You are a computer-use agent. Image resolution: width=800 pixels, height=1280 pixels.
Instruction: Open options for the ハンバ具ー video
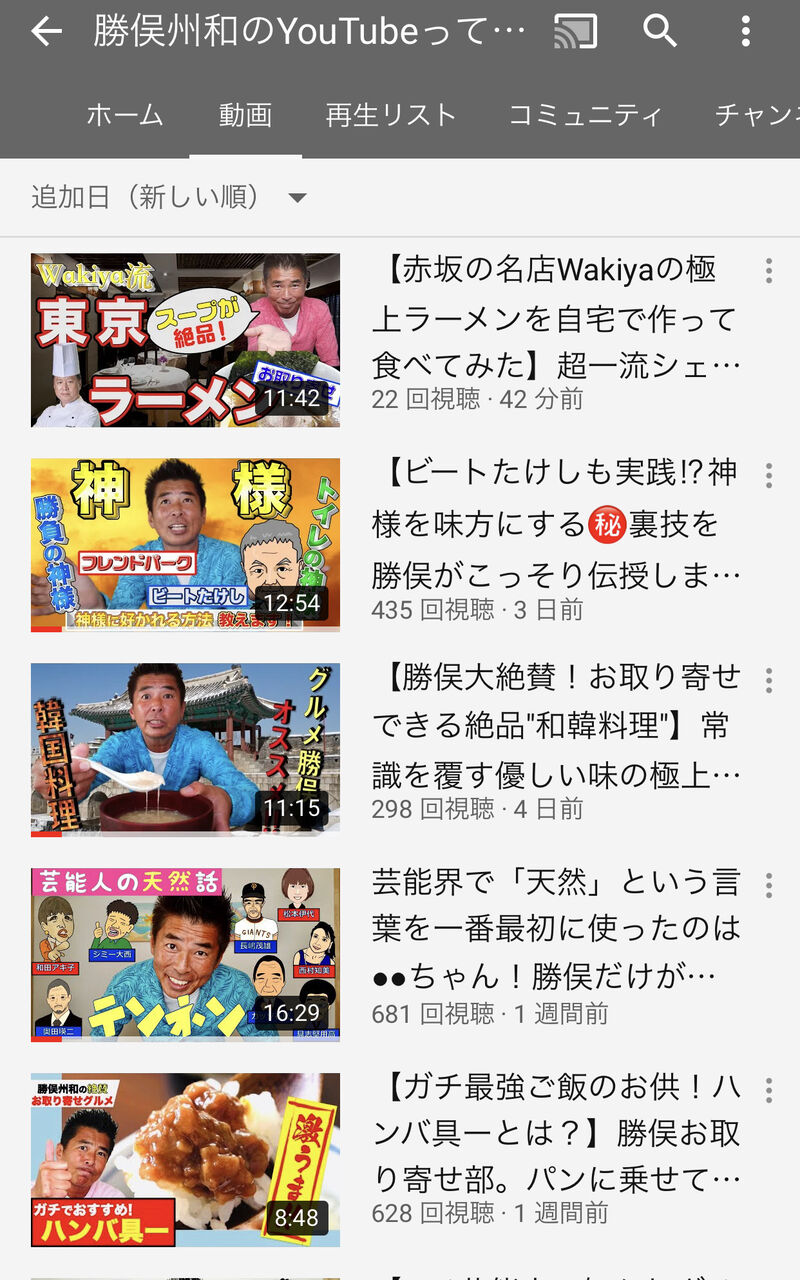click(768, 1091)
